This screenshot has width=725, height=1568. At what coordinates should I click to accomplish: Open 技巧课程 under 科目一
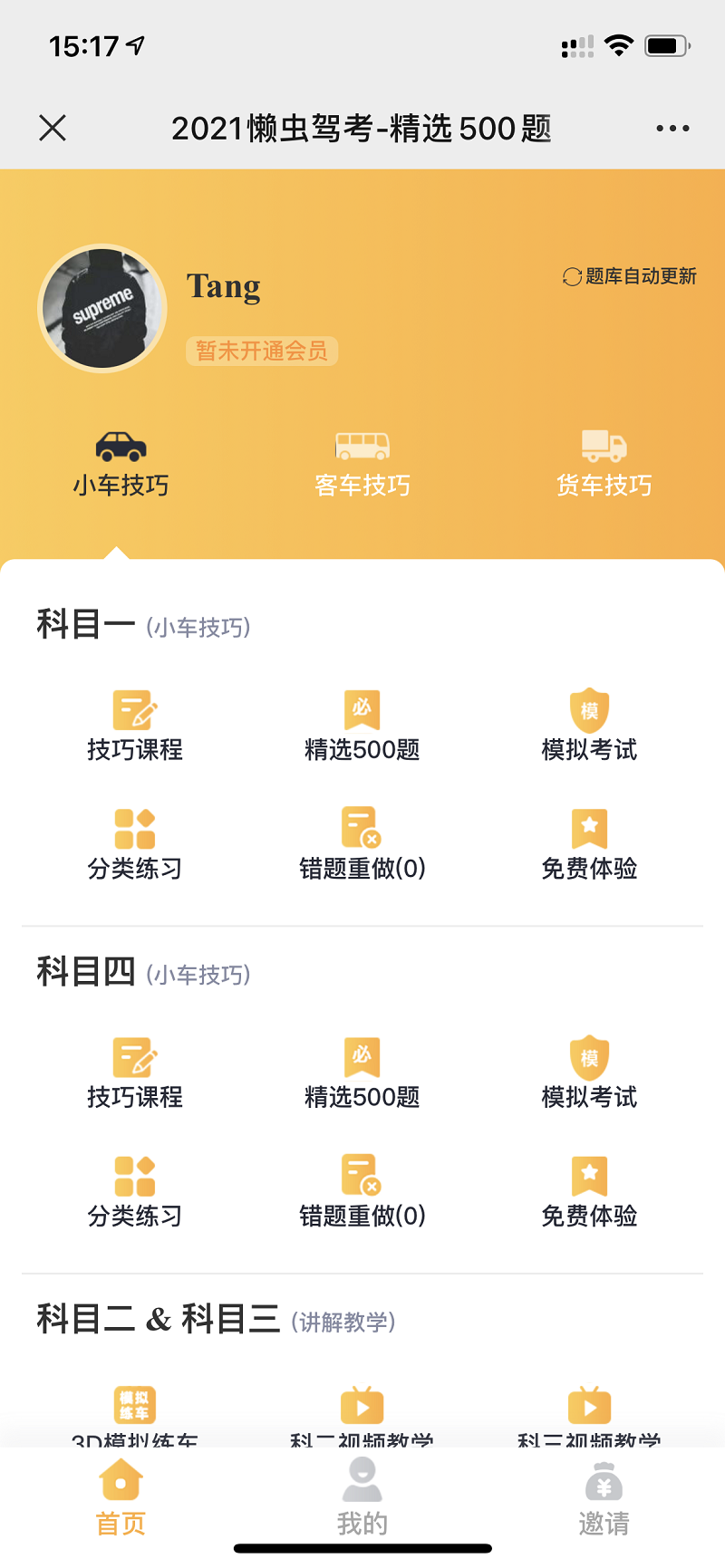(134, 725)
